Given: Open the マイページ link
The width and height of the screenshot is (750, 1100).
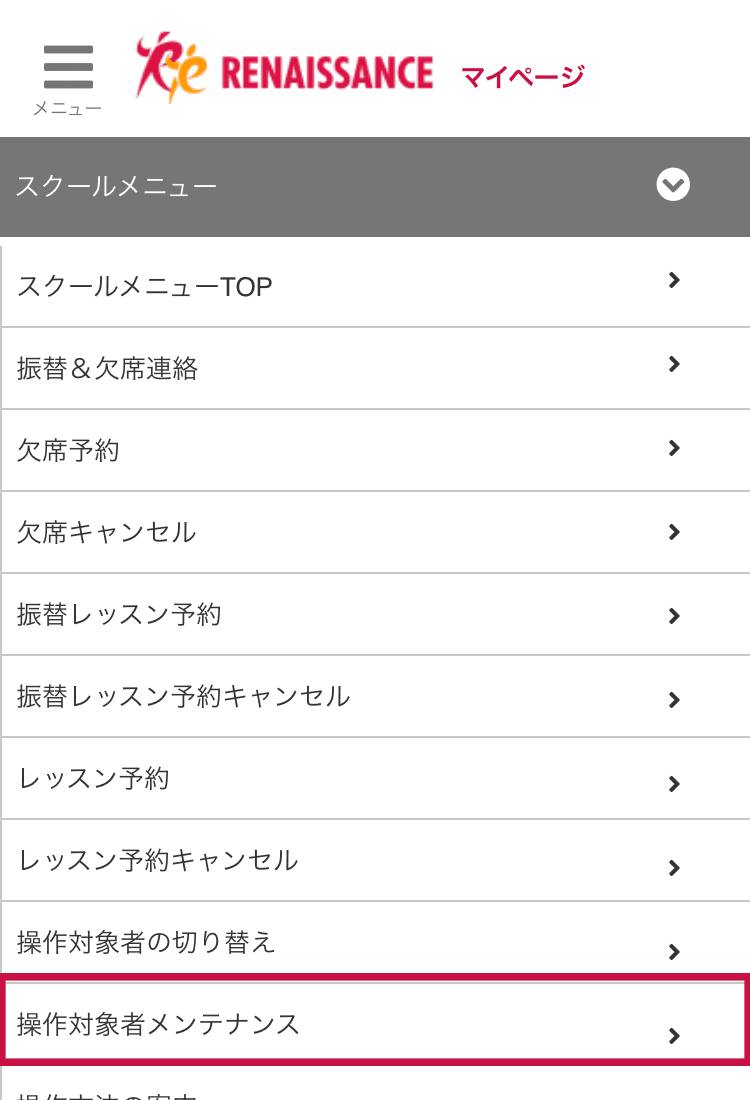Looking at the screenshot, I should point(522,76).
